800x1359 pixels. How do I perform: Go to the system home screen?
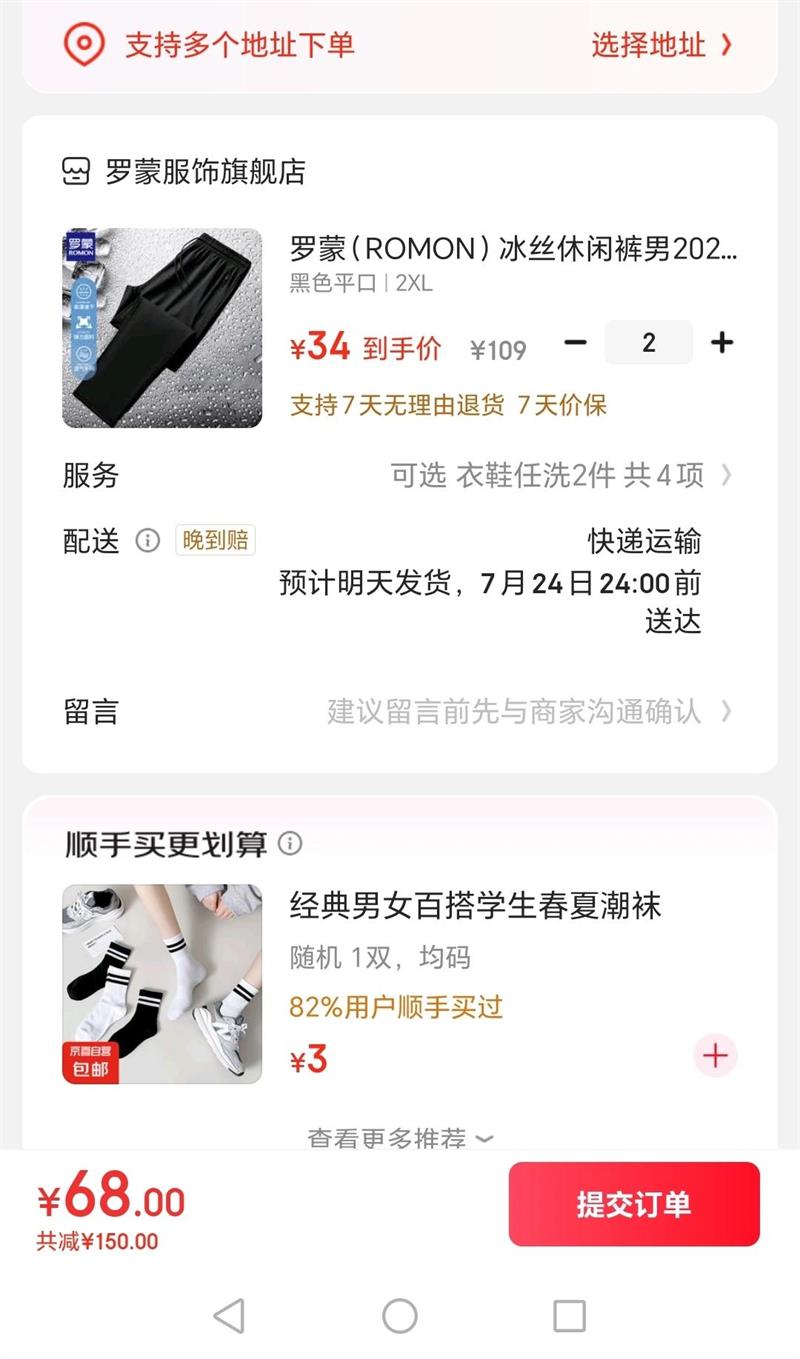(400, 1316)
